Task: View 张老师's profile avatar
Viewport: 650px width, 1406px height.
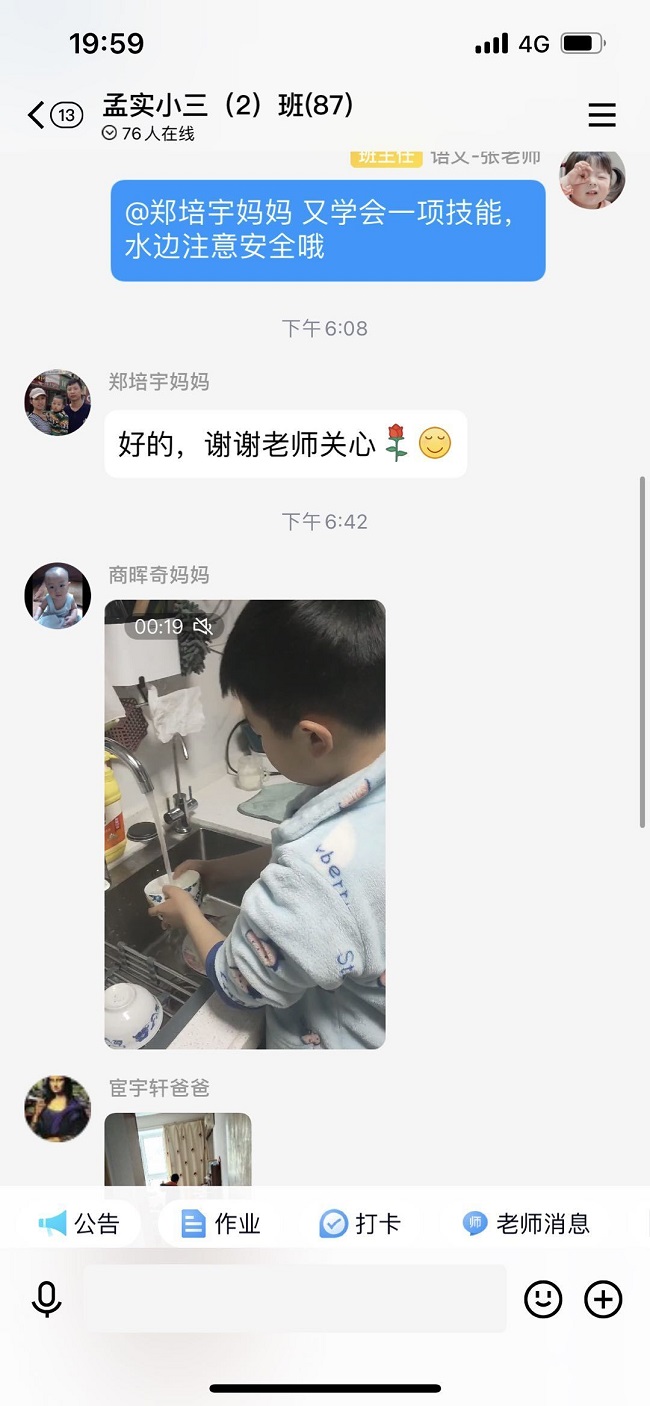Action: pyautogui.click(x=592, y=178)
